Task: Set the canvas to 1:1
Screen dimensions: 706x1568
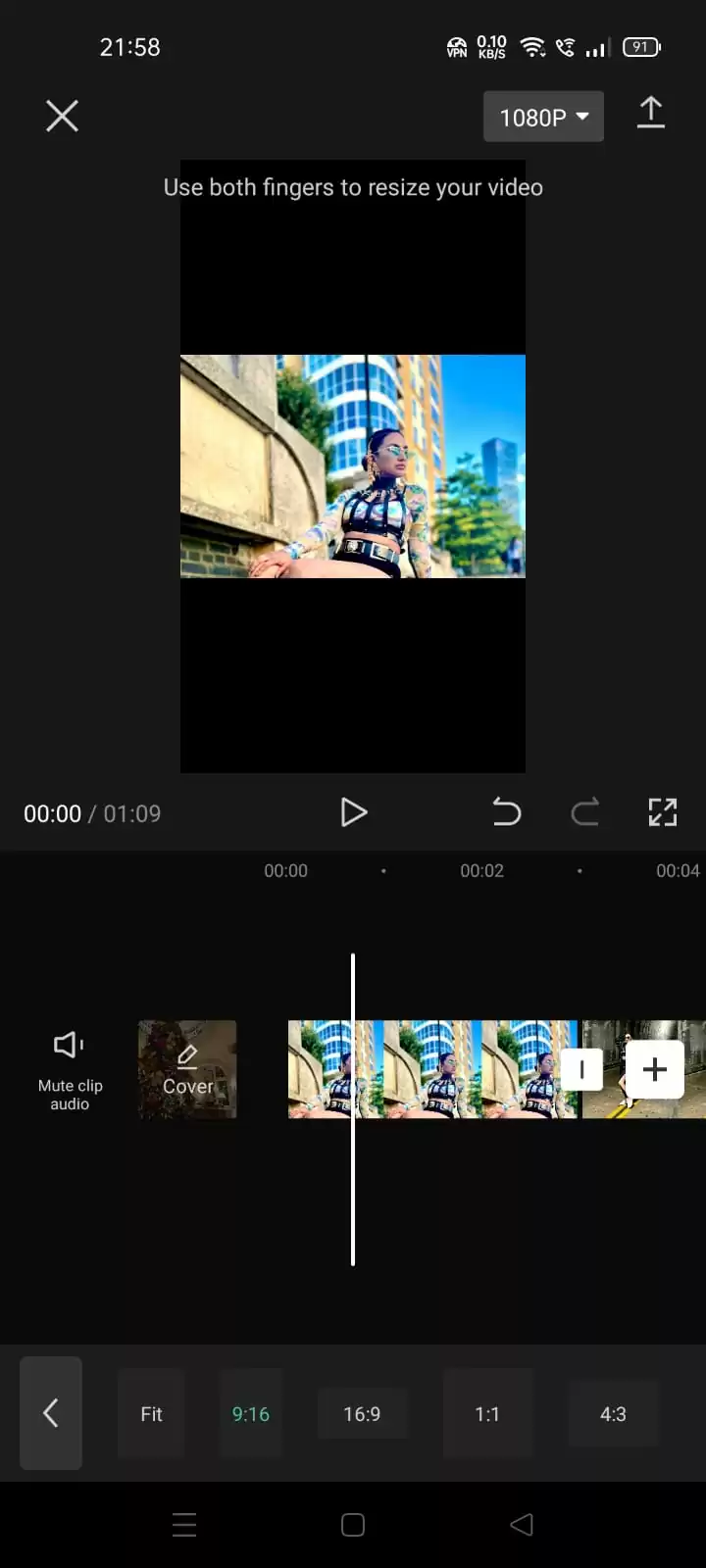Action: (487, 1414)
